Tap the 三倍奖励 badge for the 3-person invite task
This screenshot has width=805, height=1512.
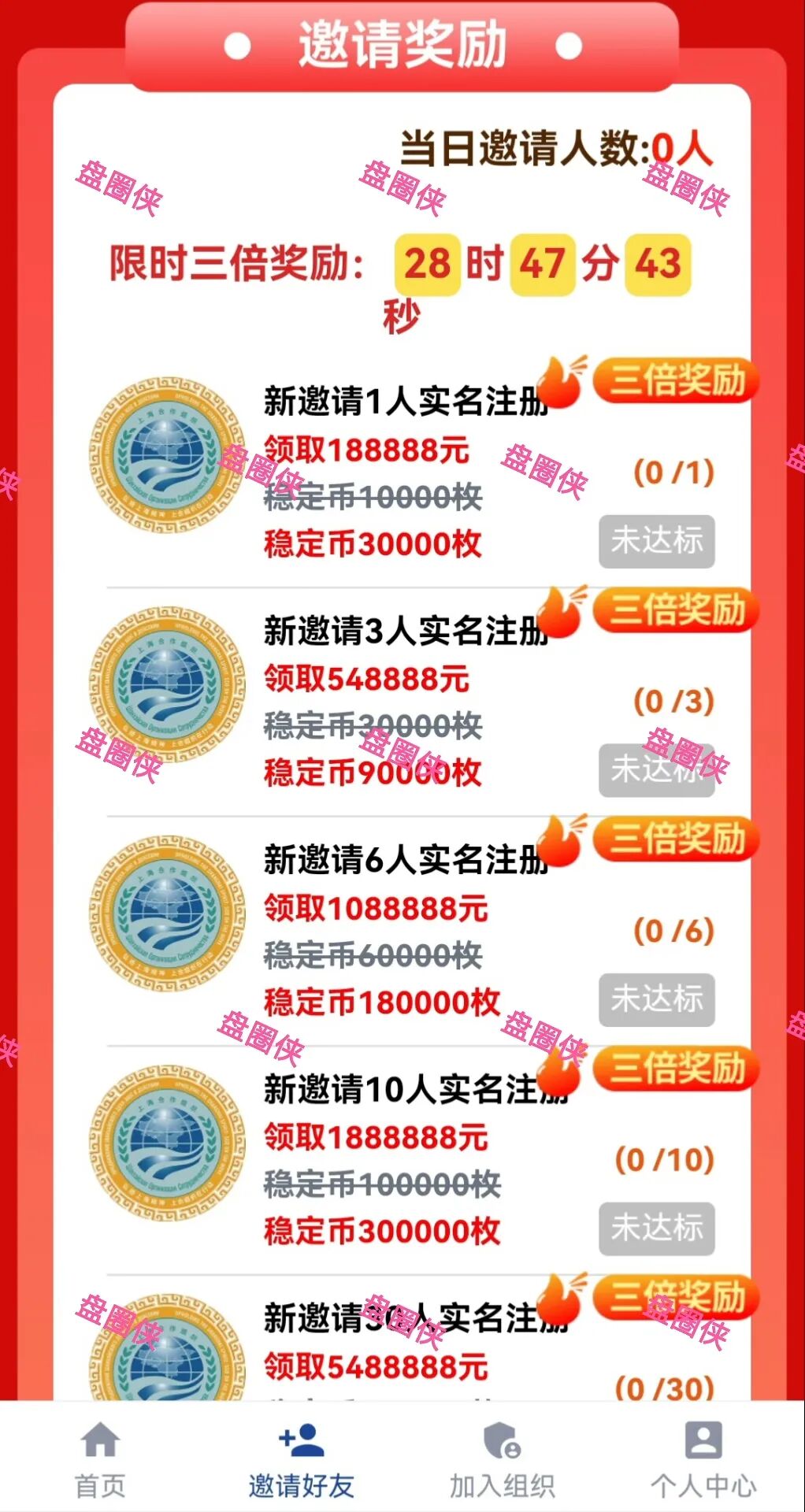[x=677, y=610]
